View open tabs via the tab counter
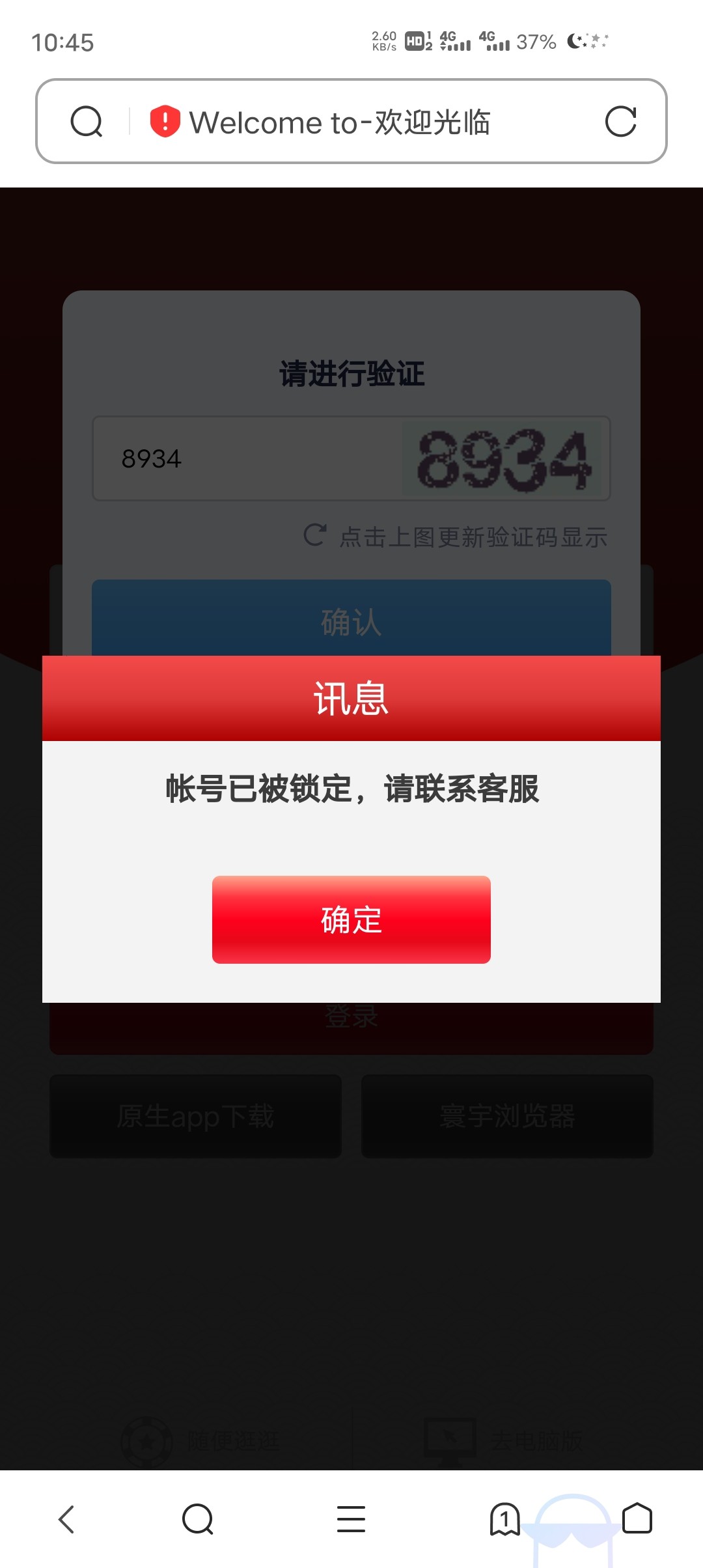 [504, 1519]
